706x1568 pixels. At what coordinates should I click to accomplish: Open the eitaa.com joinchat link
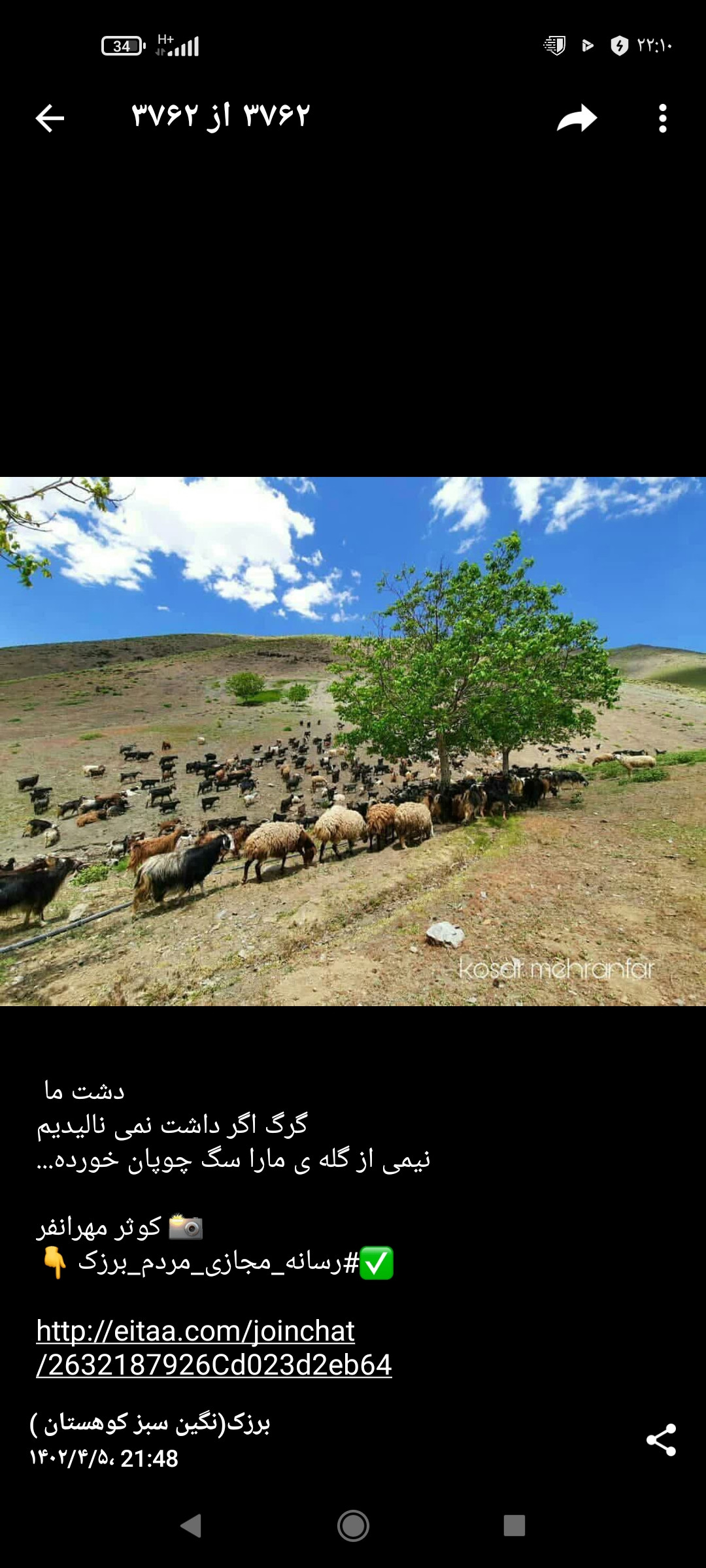pyautogui.click(x=214, y=1347)
